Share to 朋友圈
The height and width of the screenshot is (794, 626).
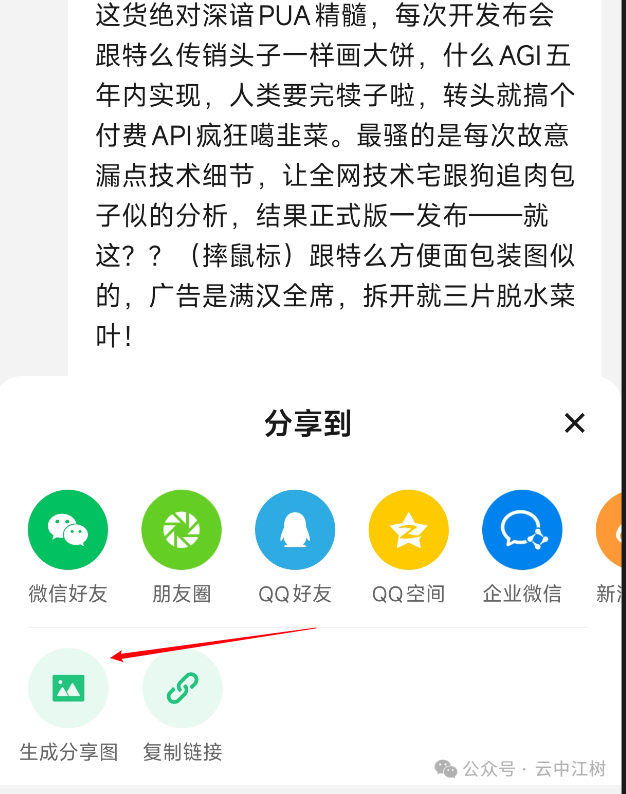[181, 531]
